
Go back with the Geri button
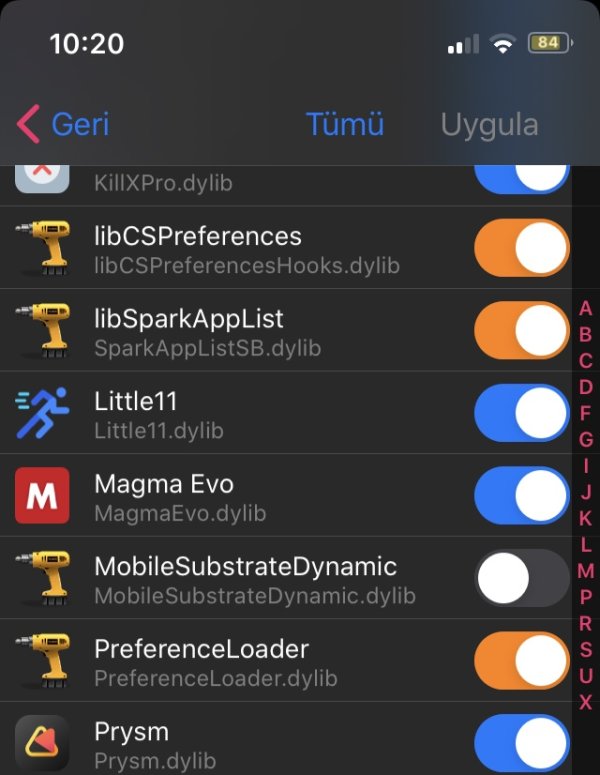(x=64, y=125)
